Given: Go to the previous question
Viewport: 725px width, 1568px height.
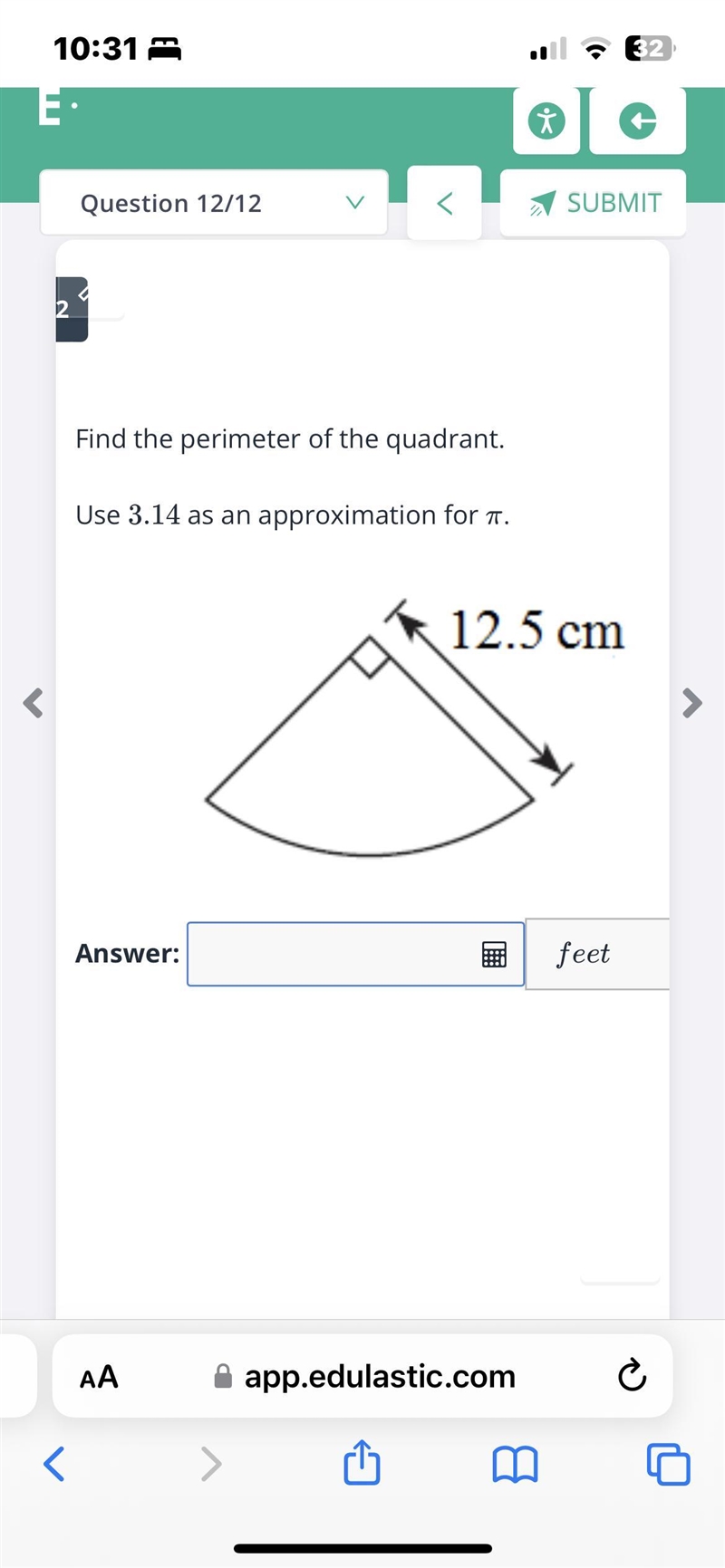Looking at the screenshot, I should 444,203.
